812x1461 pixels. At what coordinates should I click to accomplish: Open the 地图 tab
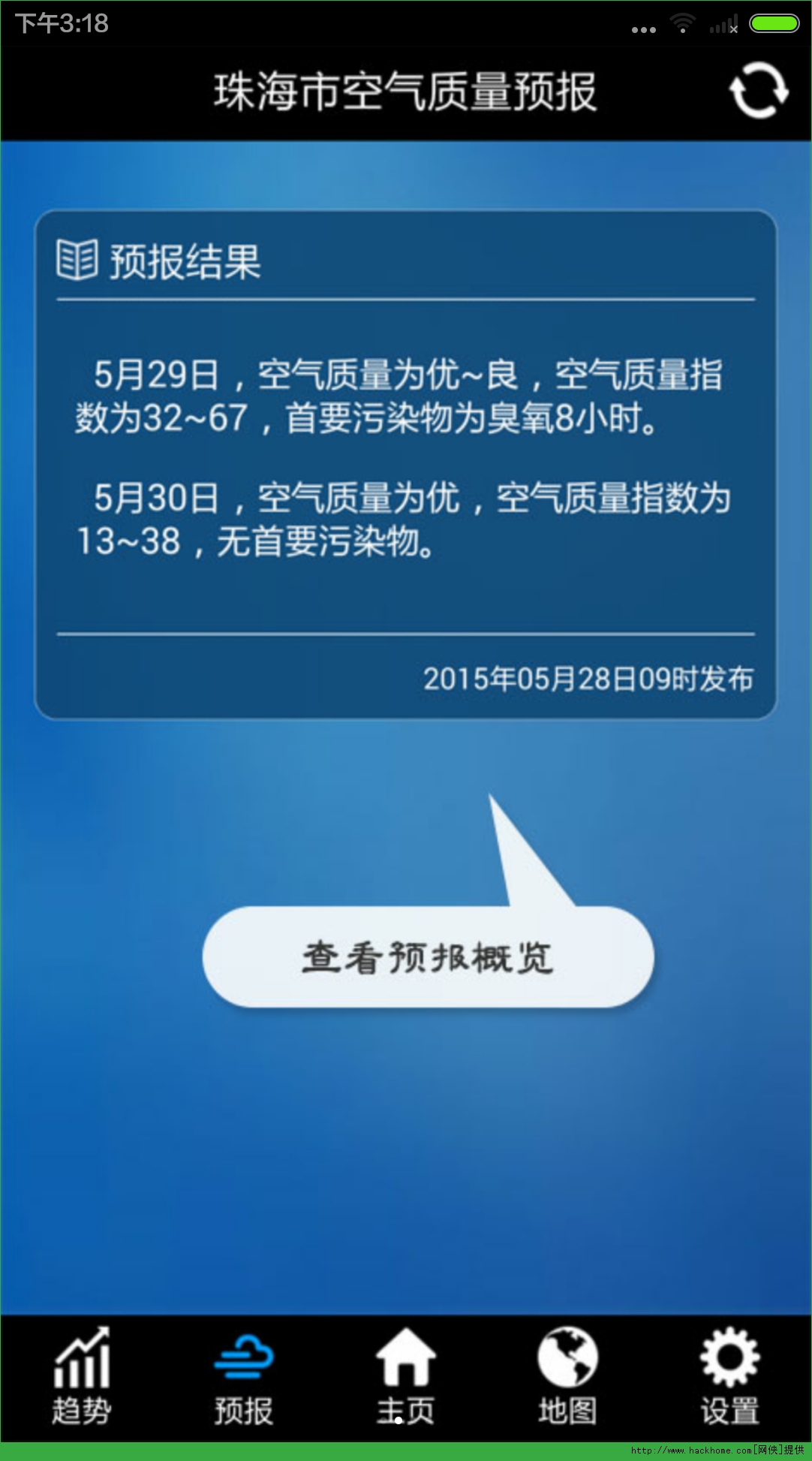568,1378
